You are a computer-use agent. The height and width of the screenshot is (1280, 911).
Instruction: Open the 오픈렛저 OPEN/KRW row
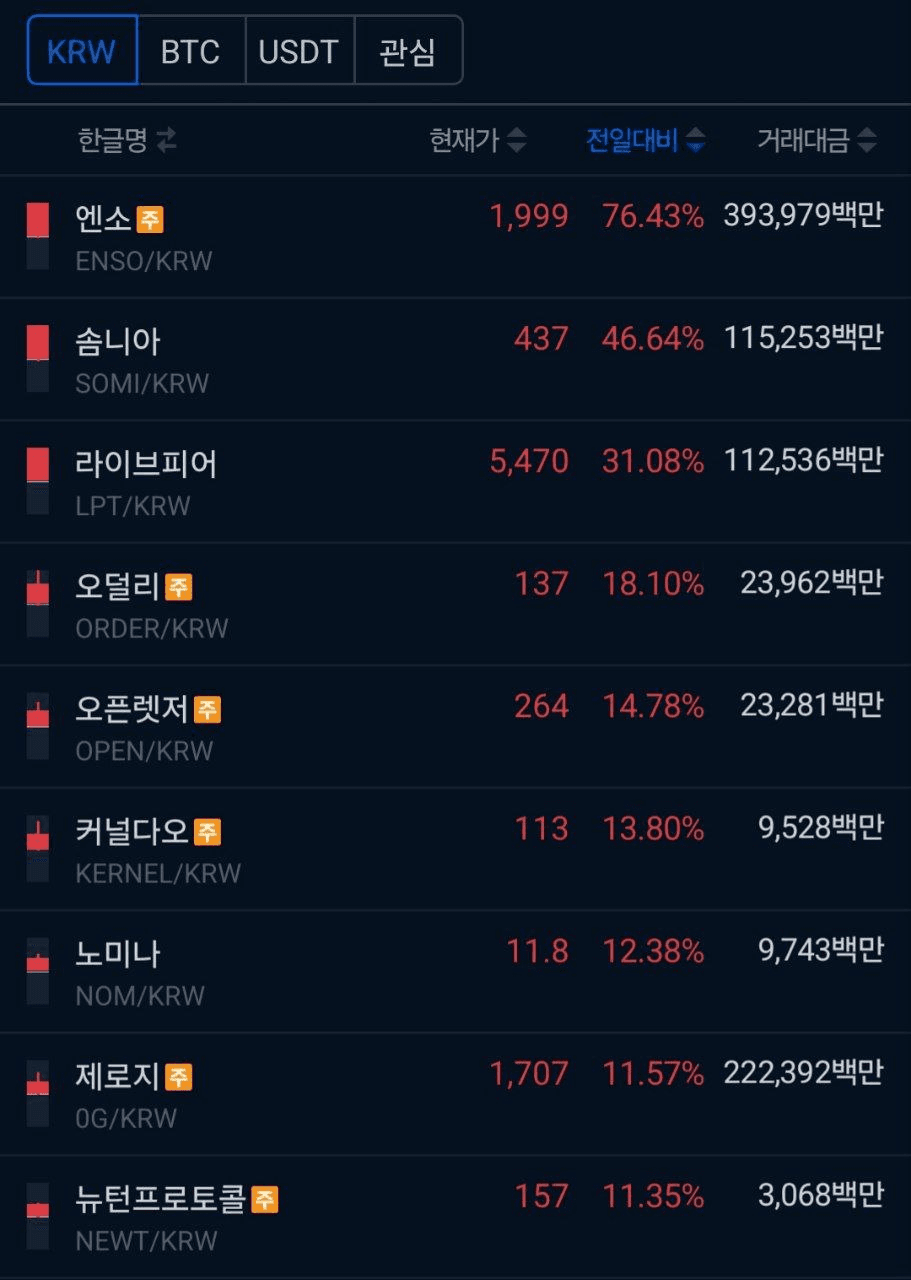click(x=455, y=727)
